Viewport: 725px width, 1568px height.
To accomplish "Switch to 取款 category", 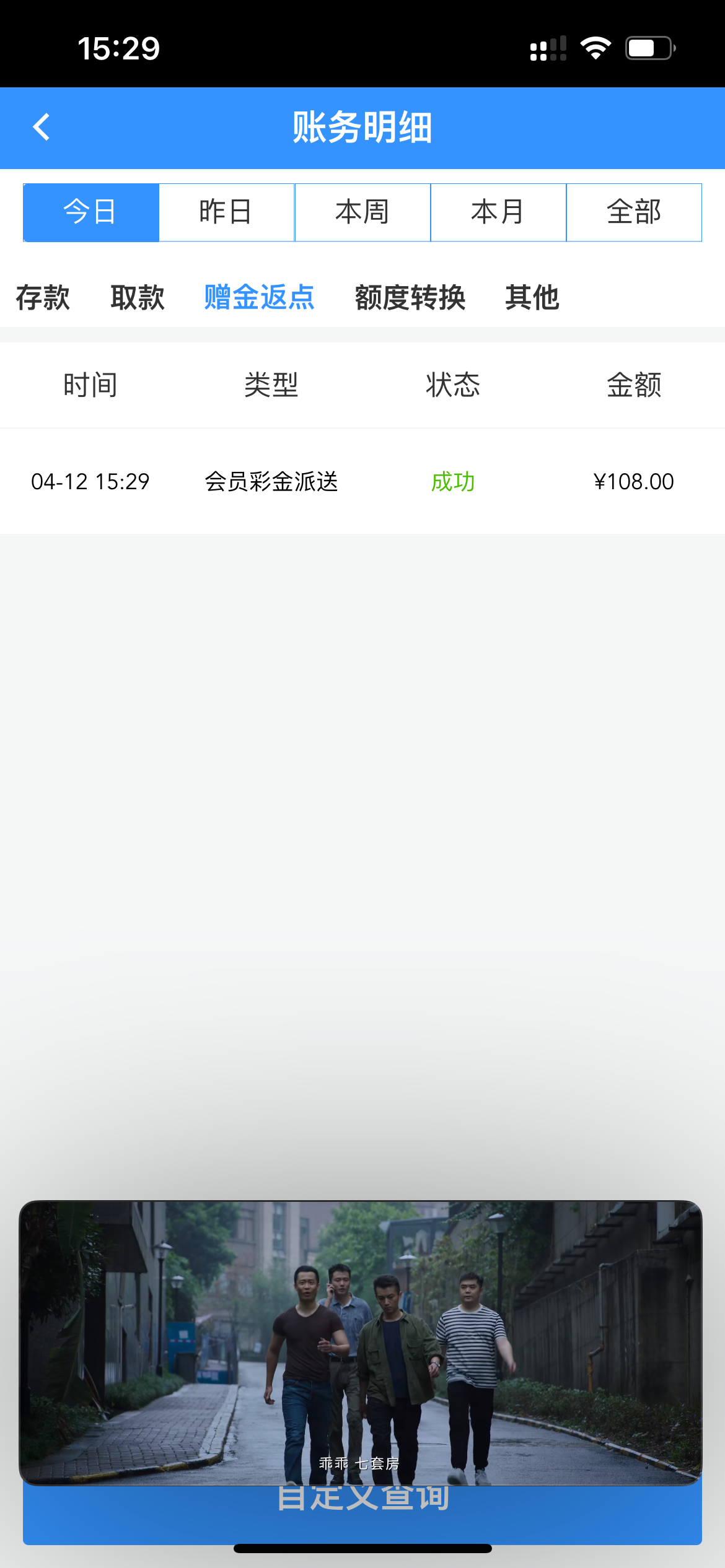I will point(138,297).
